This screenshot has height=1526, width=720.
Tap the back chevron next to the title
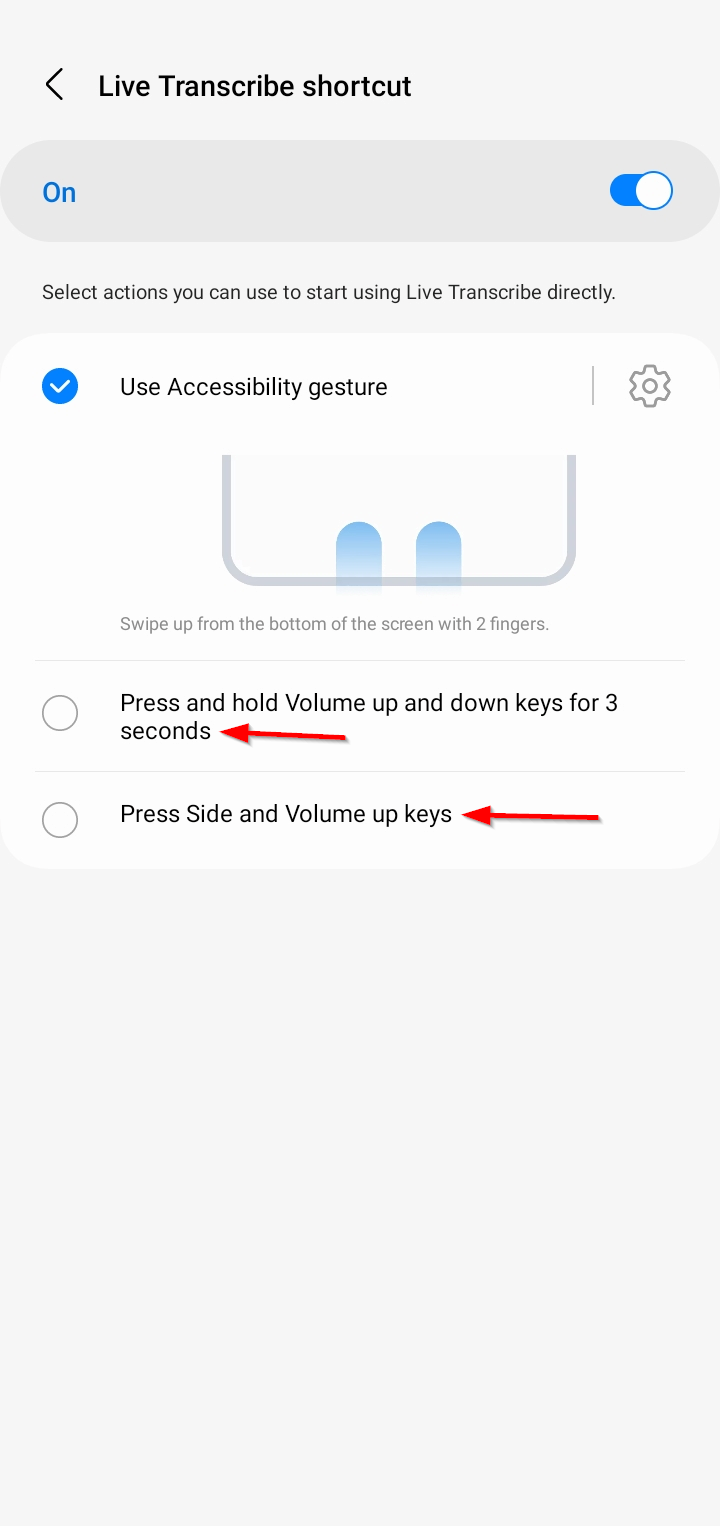(55, 85)
